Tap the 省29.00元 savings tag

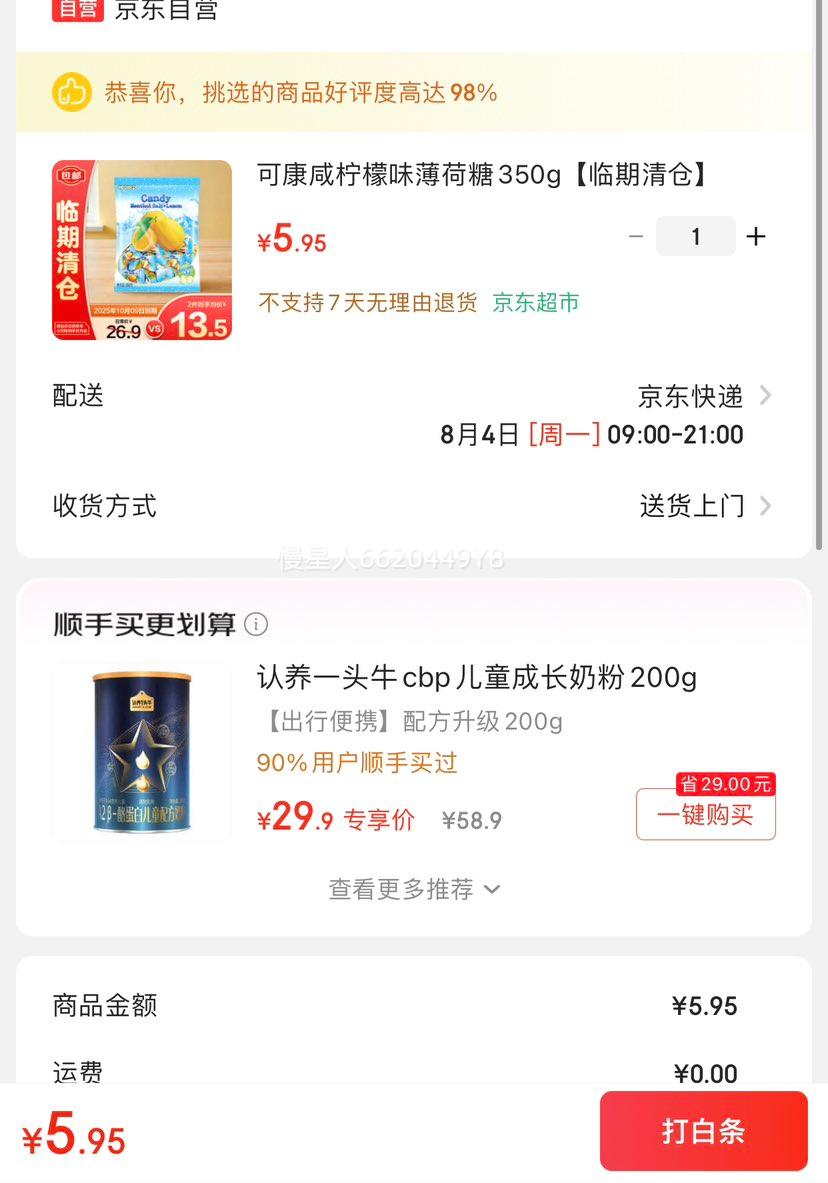coord(725,784)
